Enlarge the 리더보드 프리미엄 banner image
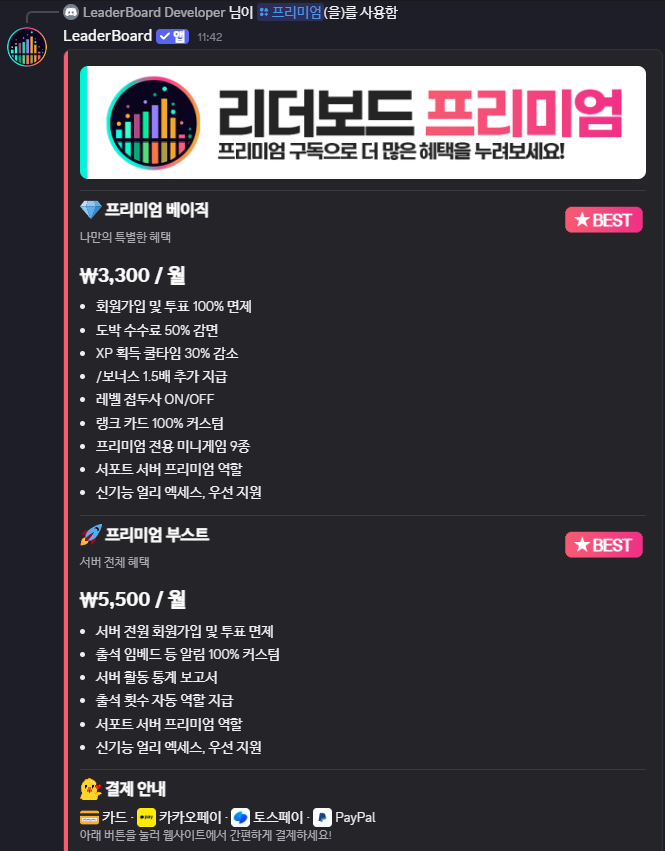This screenshot has height=851, width=665. pyautogui.click(x=362, y=122)
